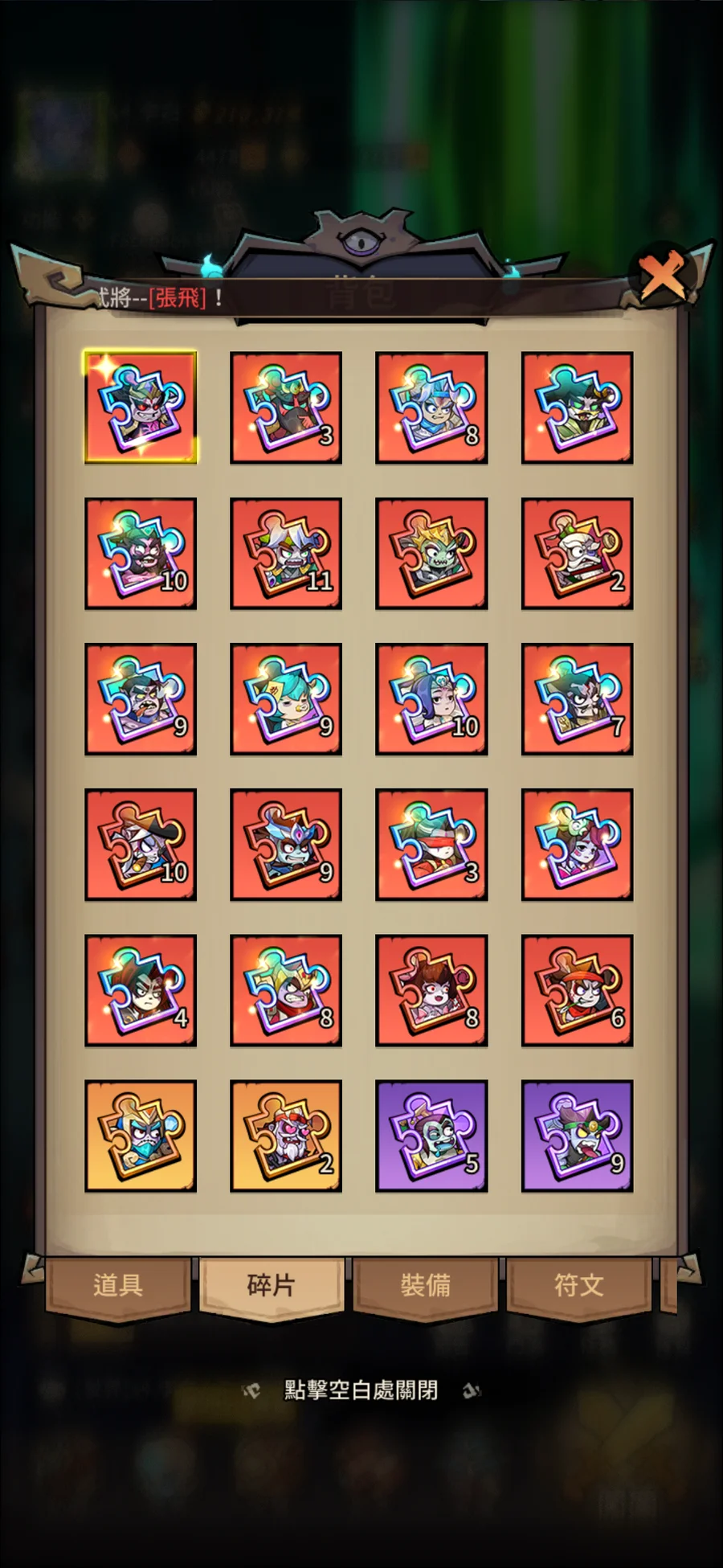Switch to the 符文 tab
This screenshot has width=723, height=1568.
(578, 1284)
